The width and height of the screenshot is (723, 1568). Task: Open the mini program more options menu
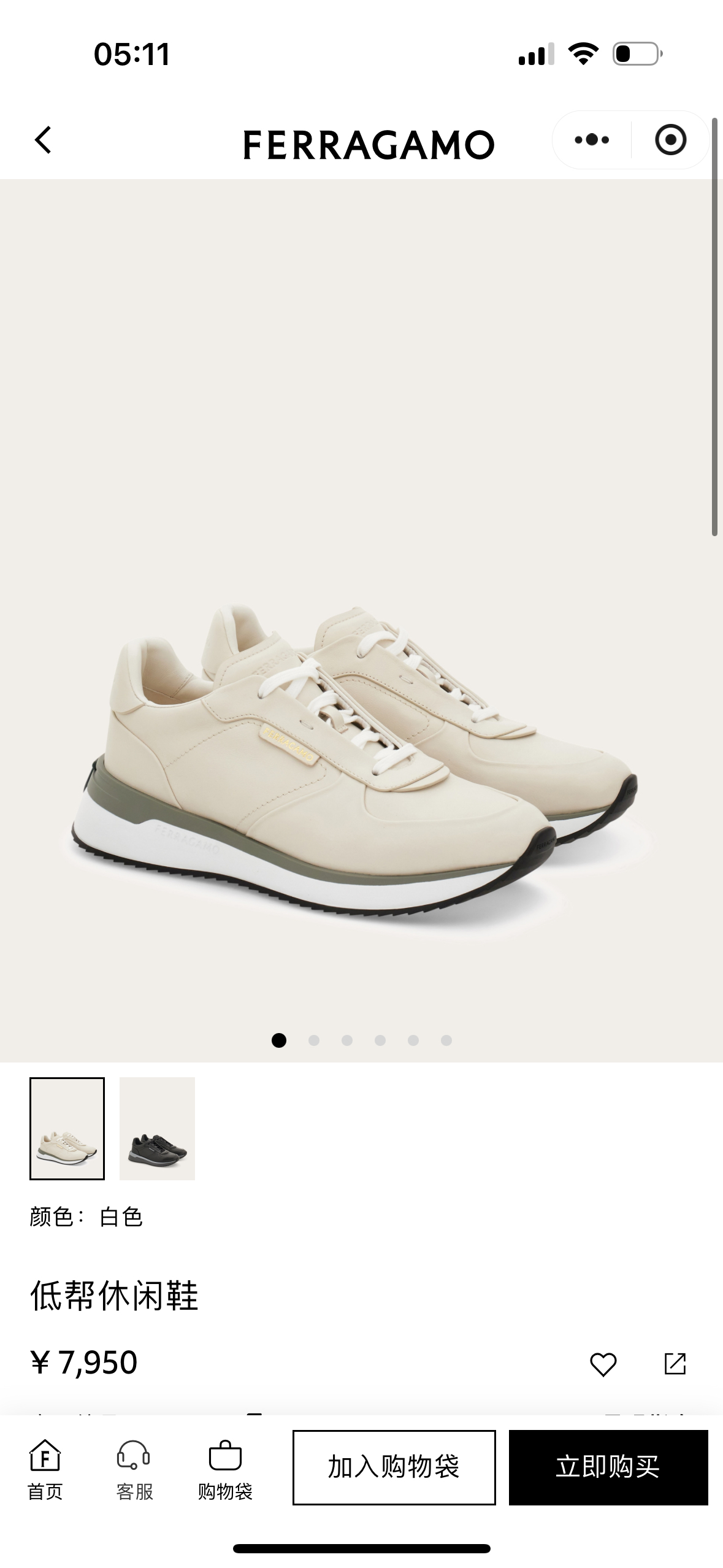(x=592, y=140)
